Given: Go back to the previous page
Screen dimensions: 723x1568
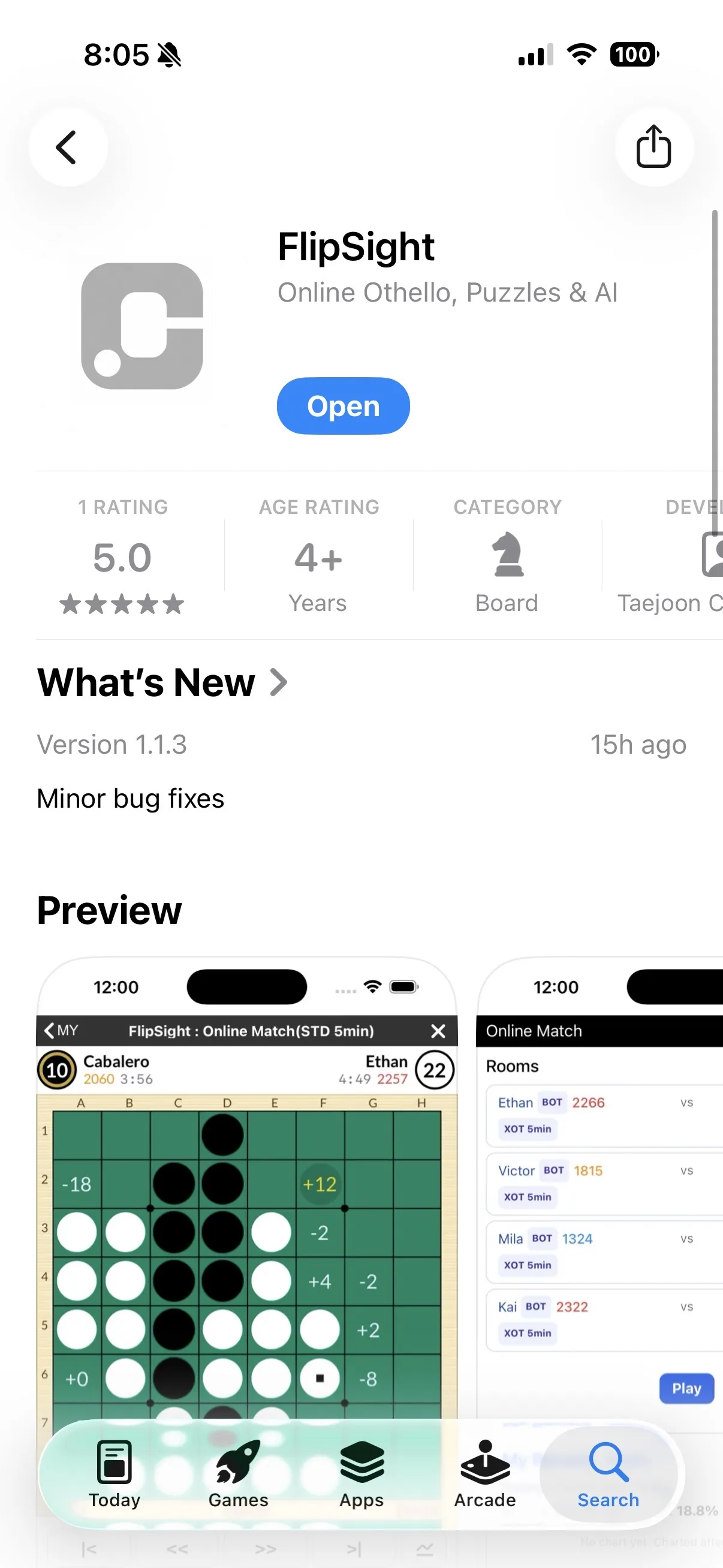Looking at the screenshot, I should click(68, 148).
